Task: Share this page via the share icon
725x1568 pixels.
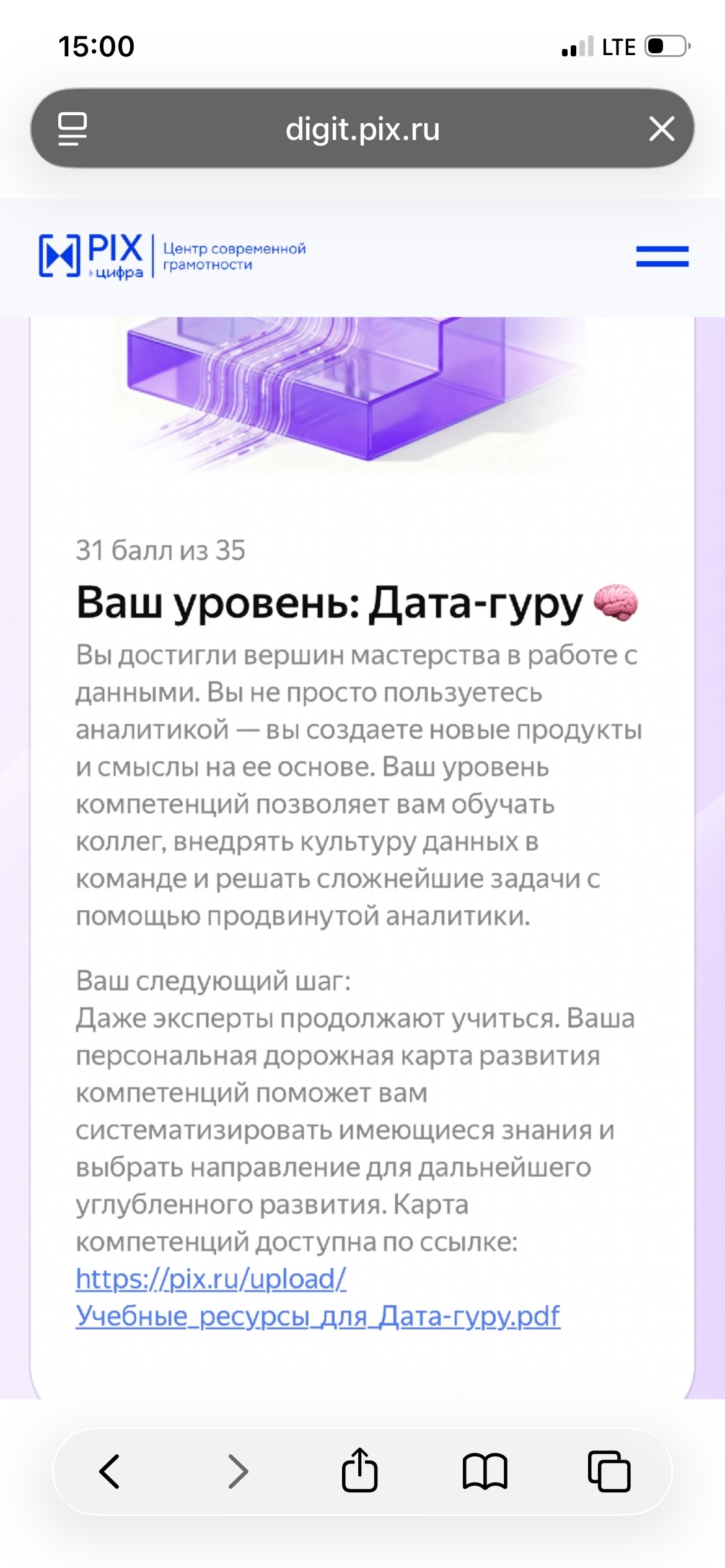Action: [x=359, y=1469]
